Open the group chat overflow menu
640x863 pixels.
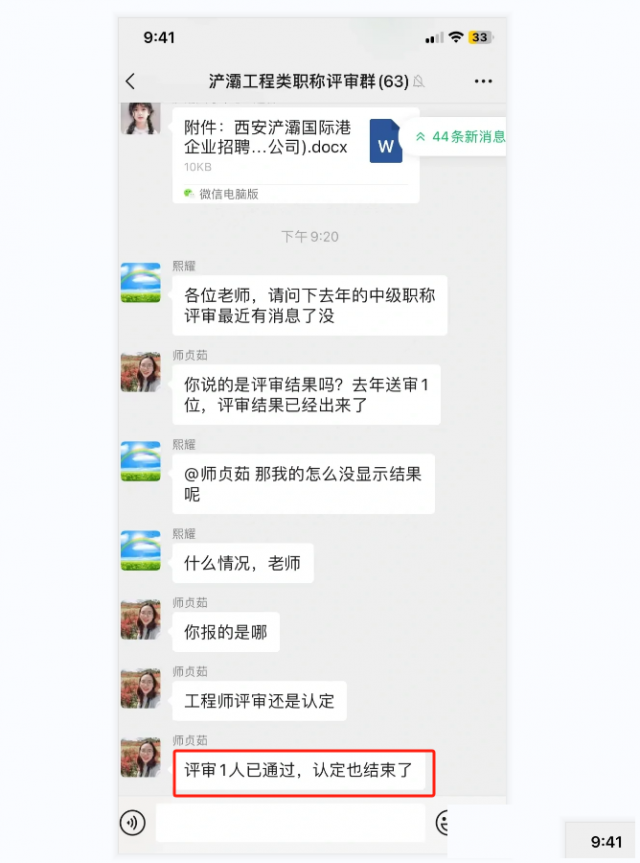point(483,82)
